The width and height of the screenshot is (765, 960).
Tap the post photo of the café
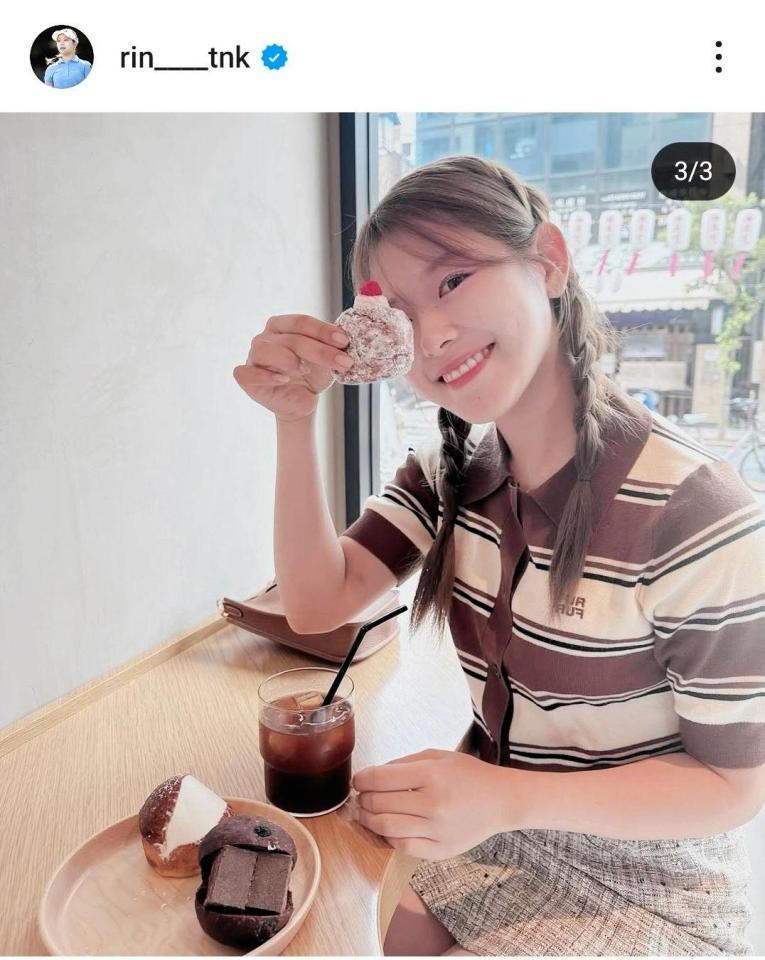(x=382, y=535)
